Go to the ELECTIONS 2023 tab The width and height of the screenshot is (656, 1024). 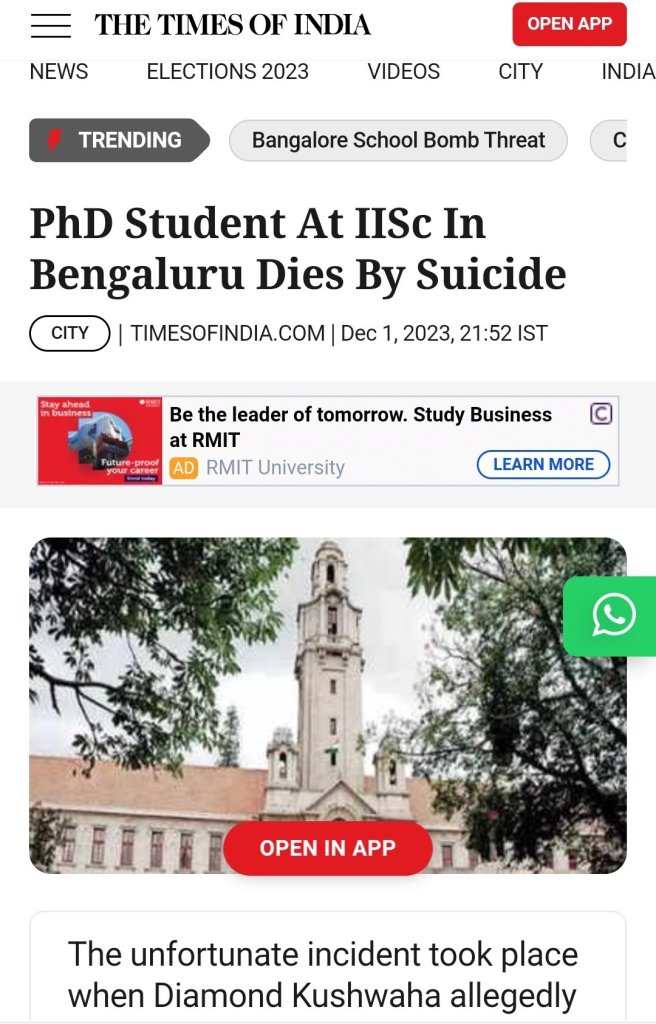pyautogui.click(x=227, y=72)
